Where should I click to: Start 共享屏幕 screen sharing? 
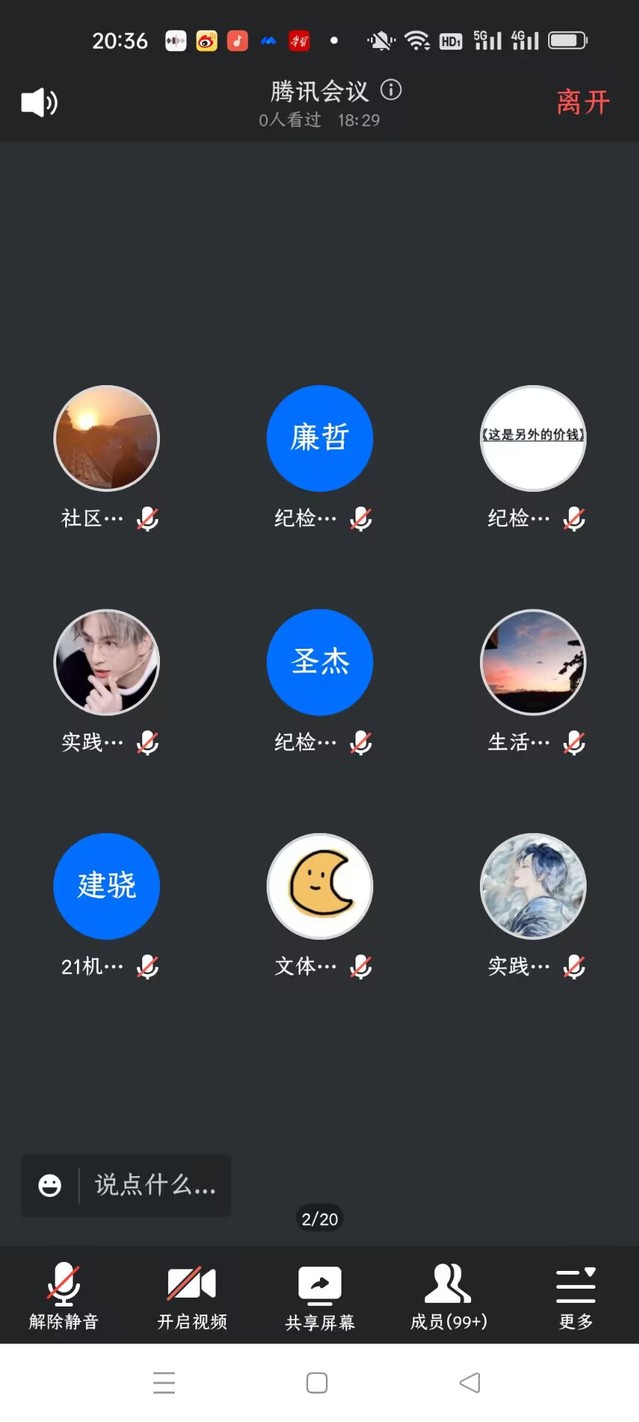[319, 1296]
